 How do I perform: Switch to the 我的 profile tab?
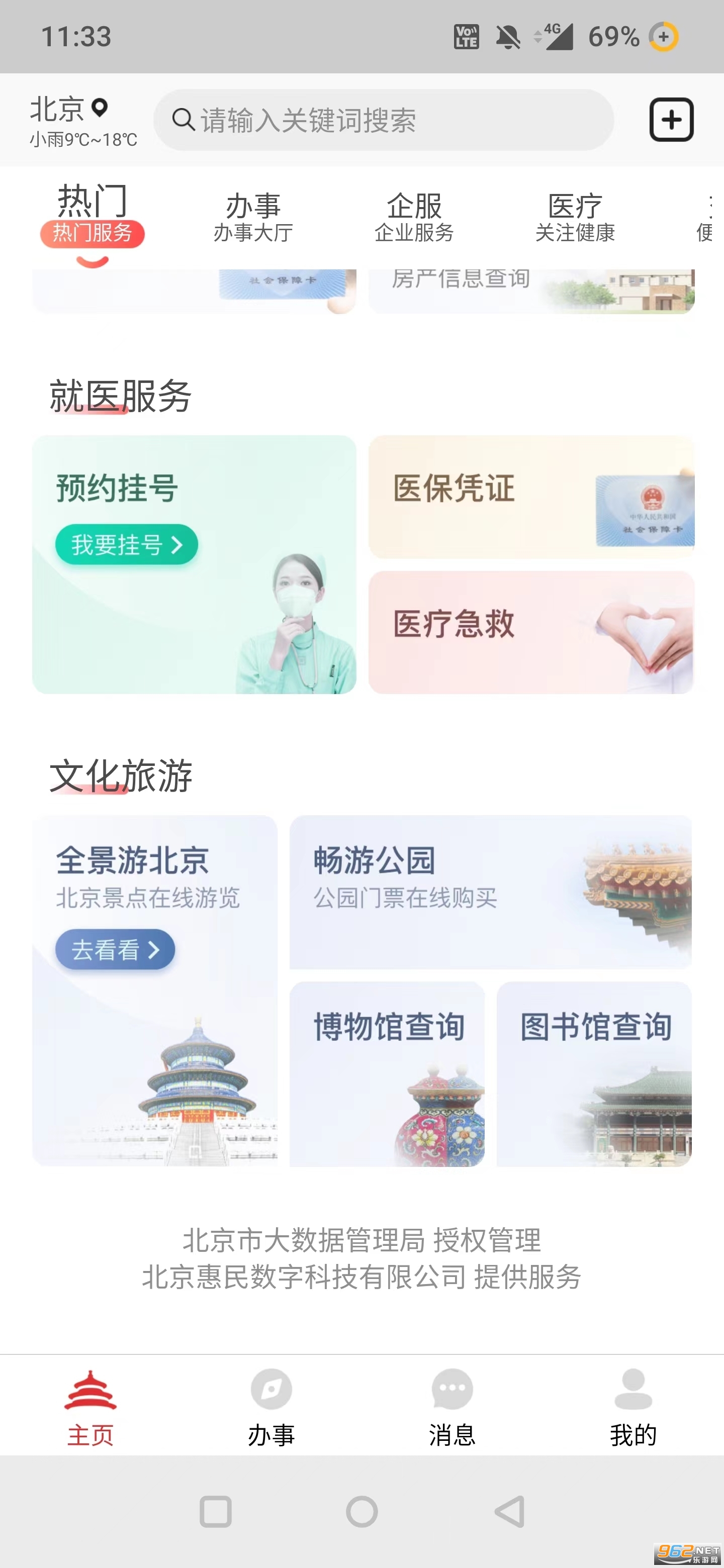point(633,1407)
